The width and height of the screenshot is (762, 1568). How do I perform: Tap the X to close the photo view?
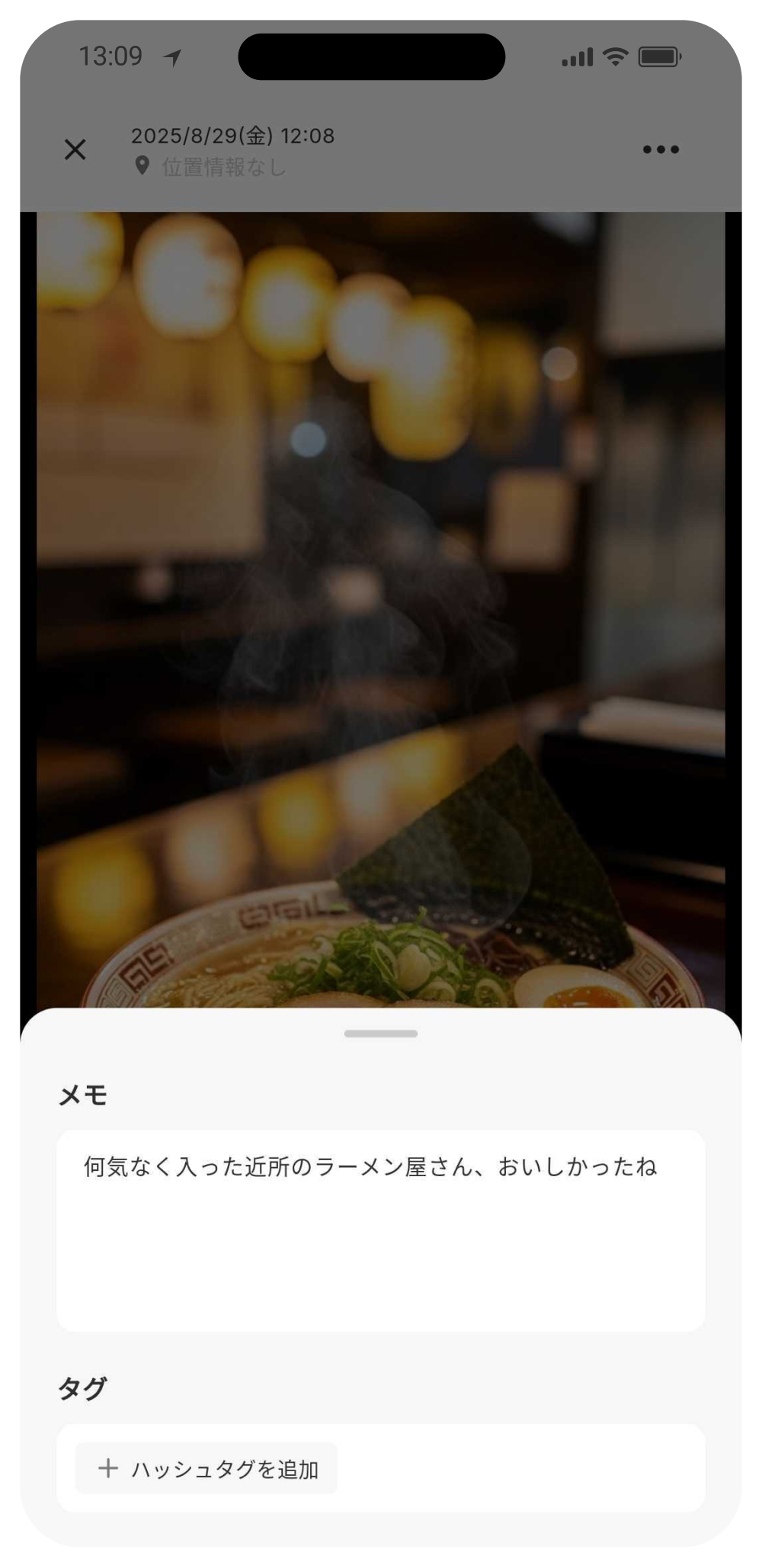[x=75, y=149]
